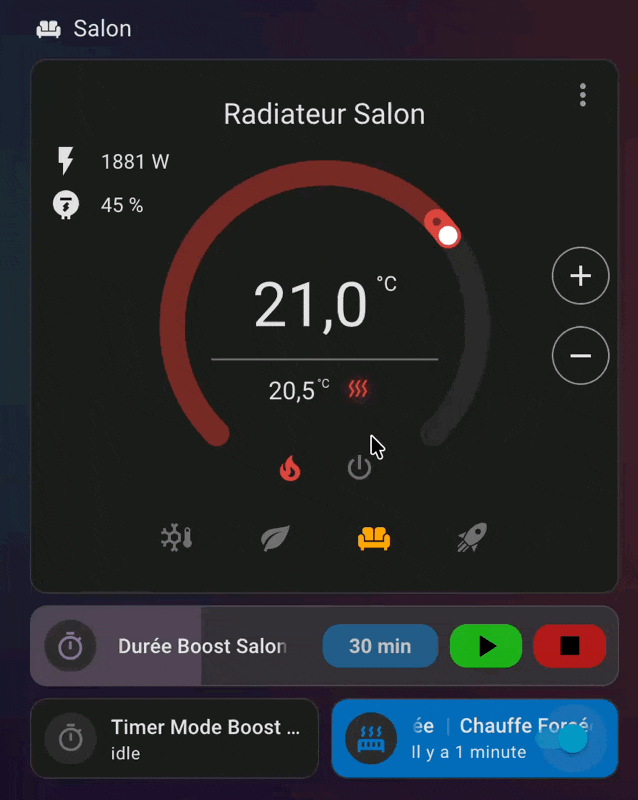Screen dimensions: 638x800
Task: Increase the target temperature with plus
Action: 581,276
